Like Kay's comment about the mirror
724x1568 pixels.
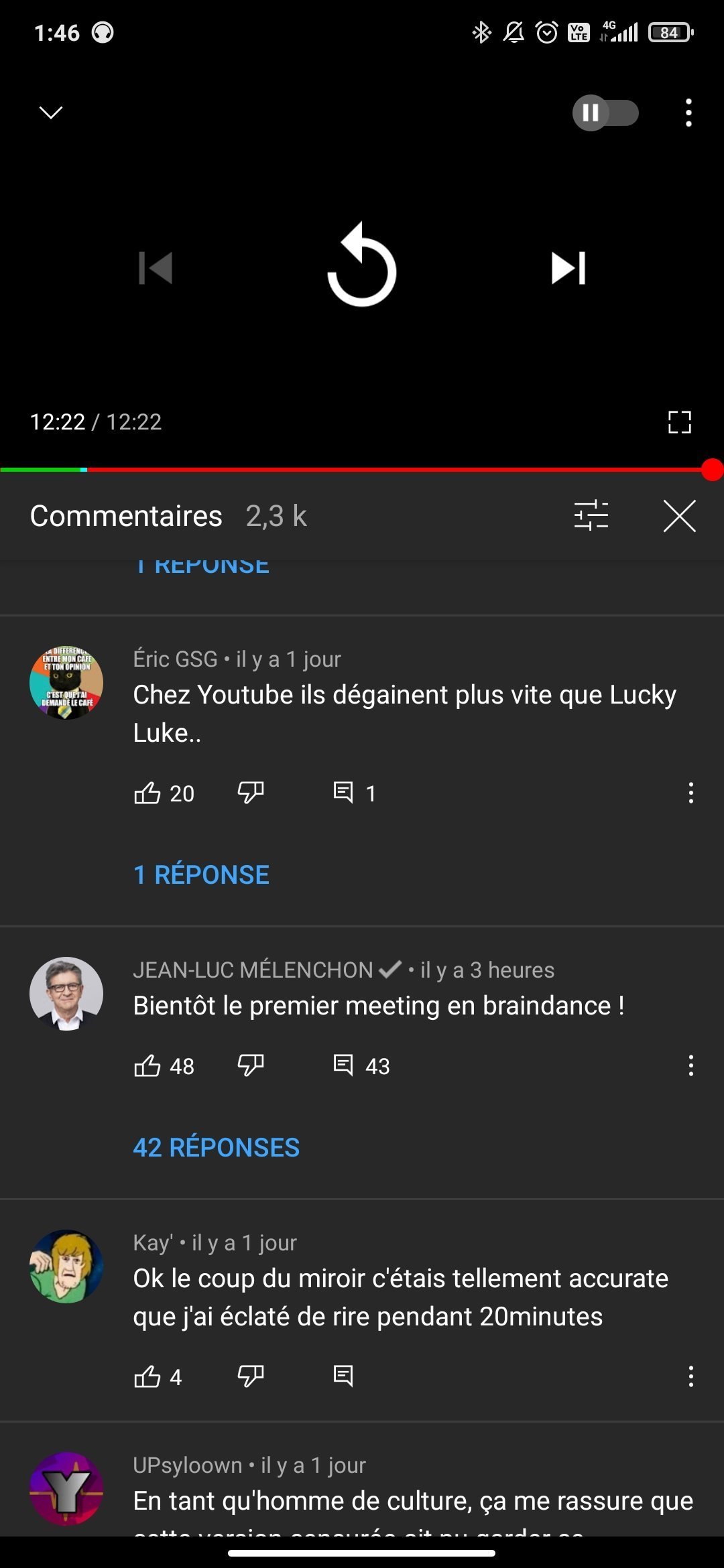click(147, 1376)
